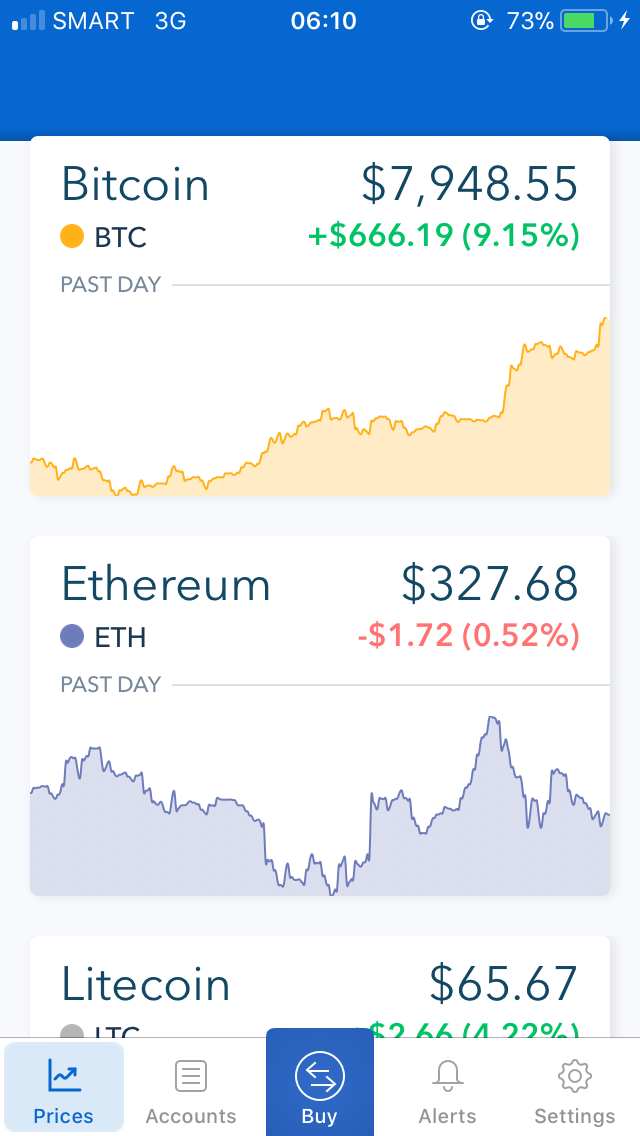This screenshot has height=1136, width=640.
Task: Tap the Buy button
Action: click(320, 1082)
